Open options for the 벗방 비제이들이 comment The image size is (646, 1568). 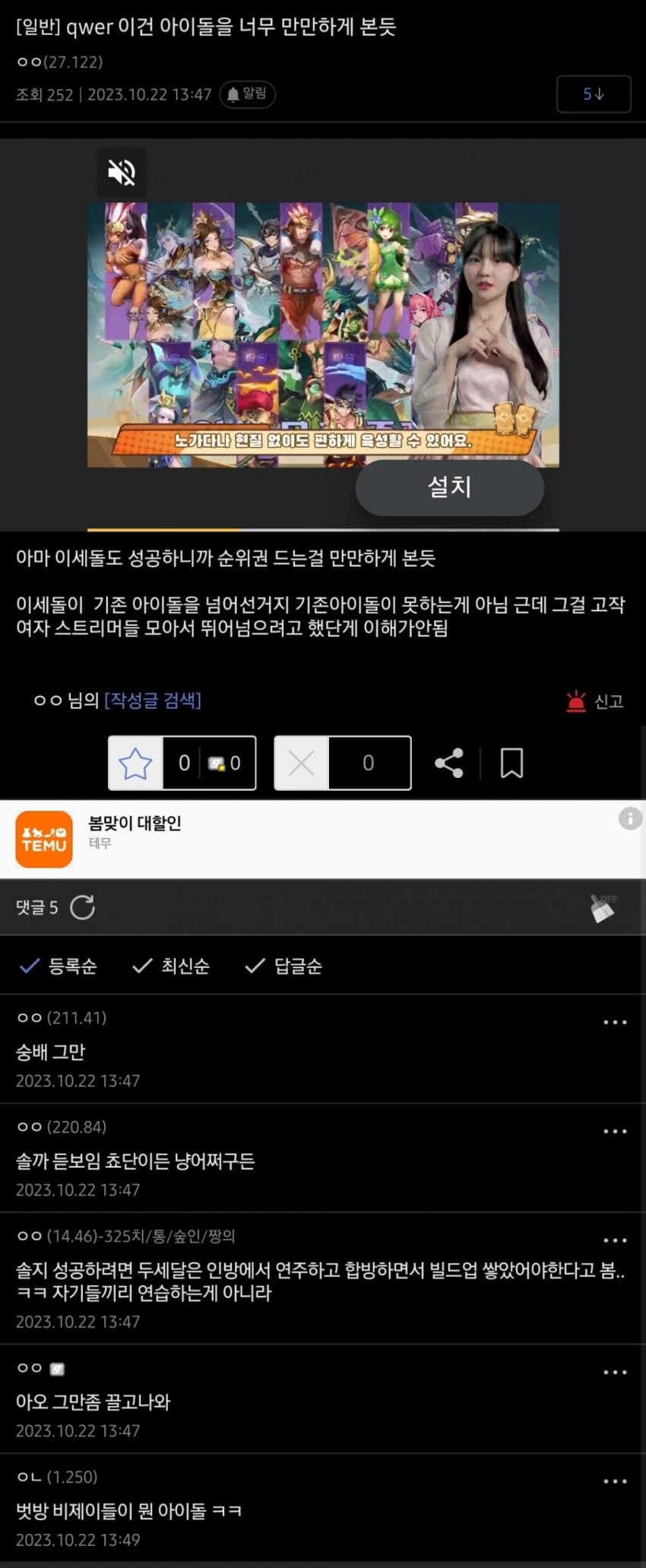click(x=614, y=1481)
